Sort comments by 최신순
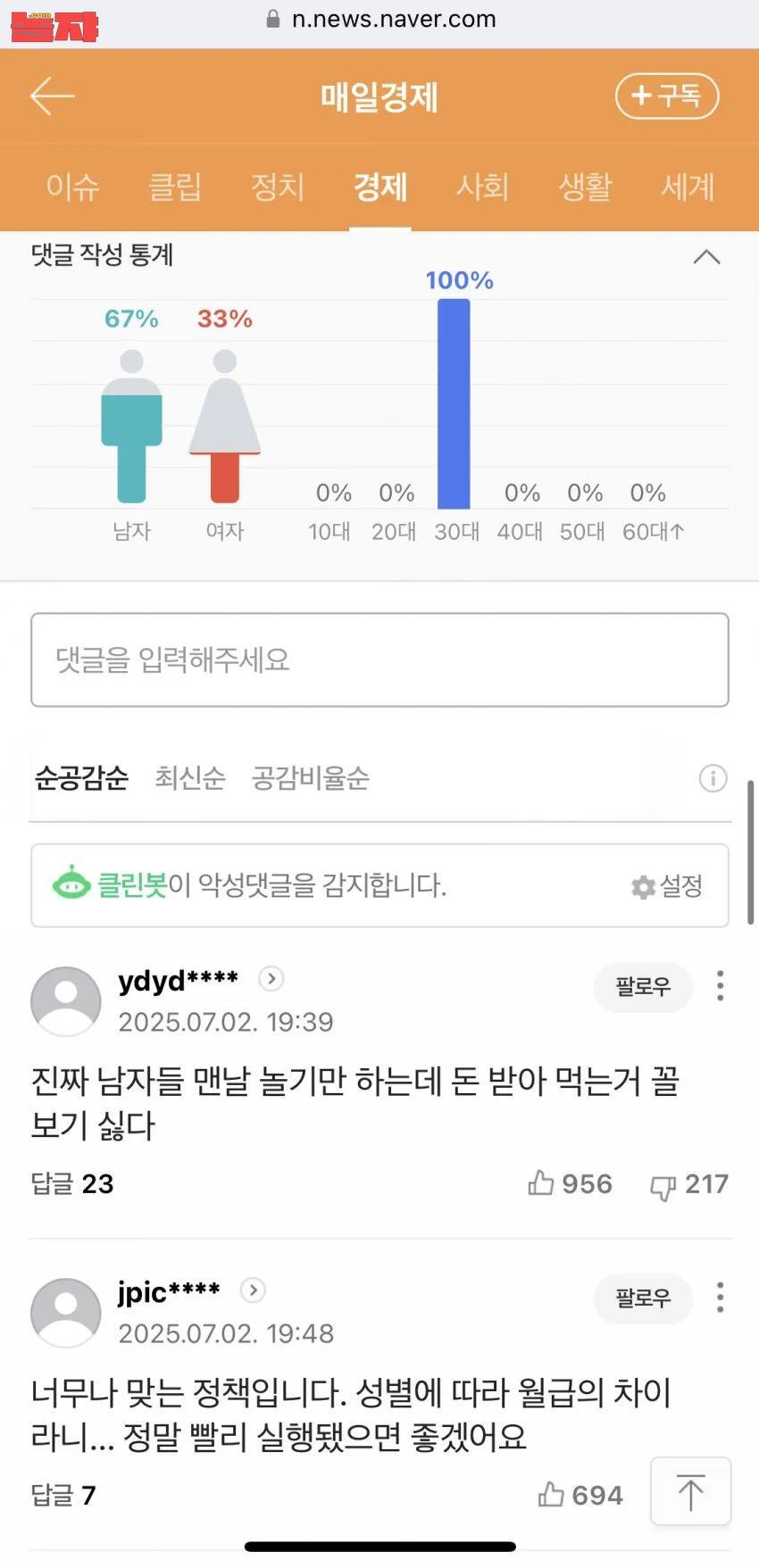 pos(189,778)
